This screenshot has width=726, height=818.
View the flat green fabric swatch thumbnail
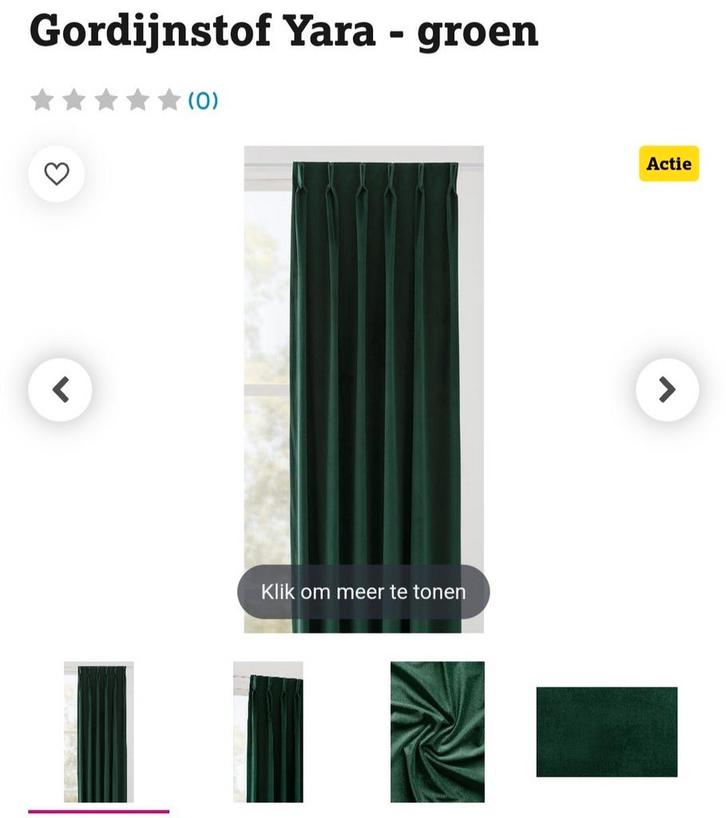click(x=606, y=731)
